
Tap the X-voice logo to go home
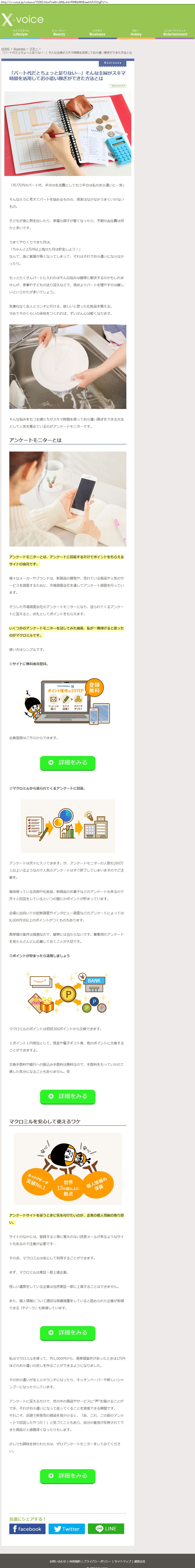(x=23, y=19)
